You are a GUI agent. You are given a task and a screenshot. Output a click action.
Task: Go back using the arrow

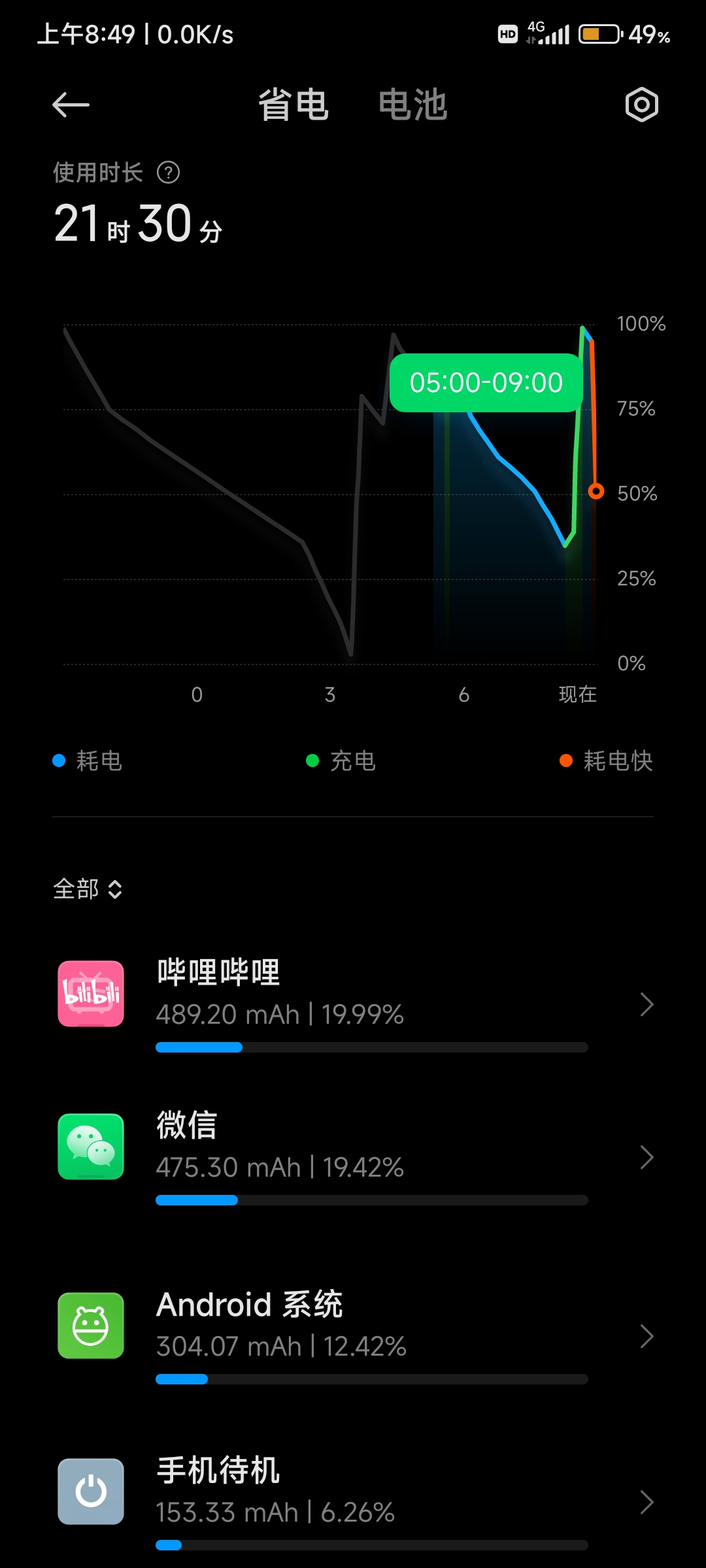(x=71, y=105)
